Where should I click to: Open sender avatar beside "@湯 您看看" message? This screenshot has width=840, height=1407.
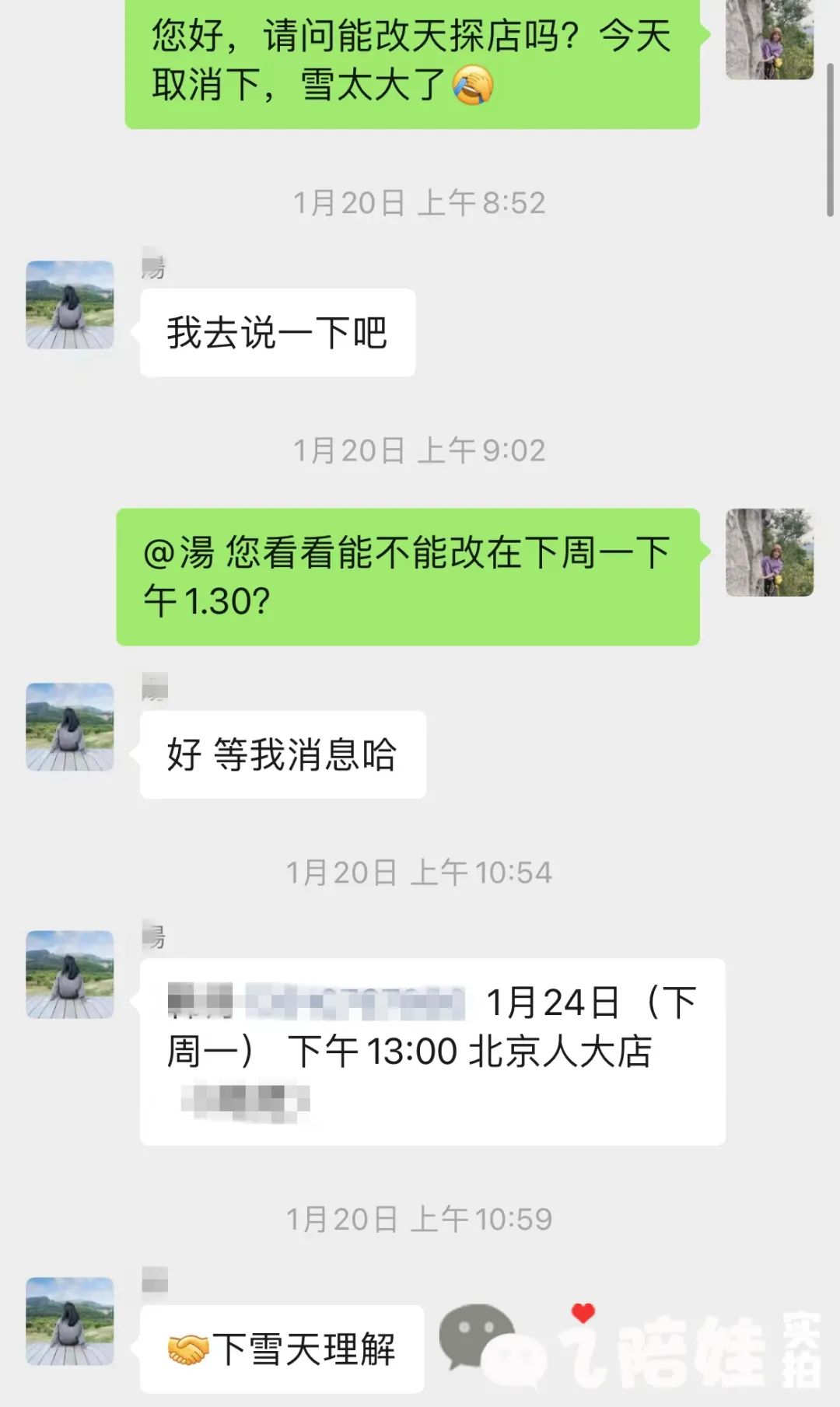click(769, 553)
